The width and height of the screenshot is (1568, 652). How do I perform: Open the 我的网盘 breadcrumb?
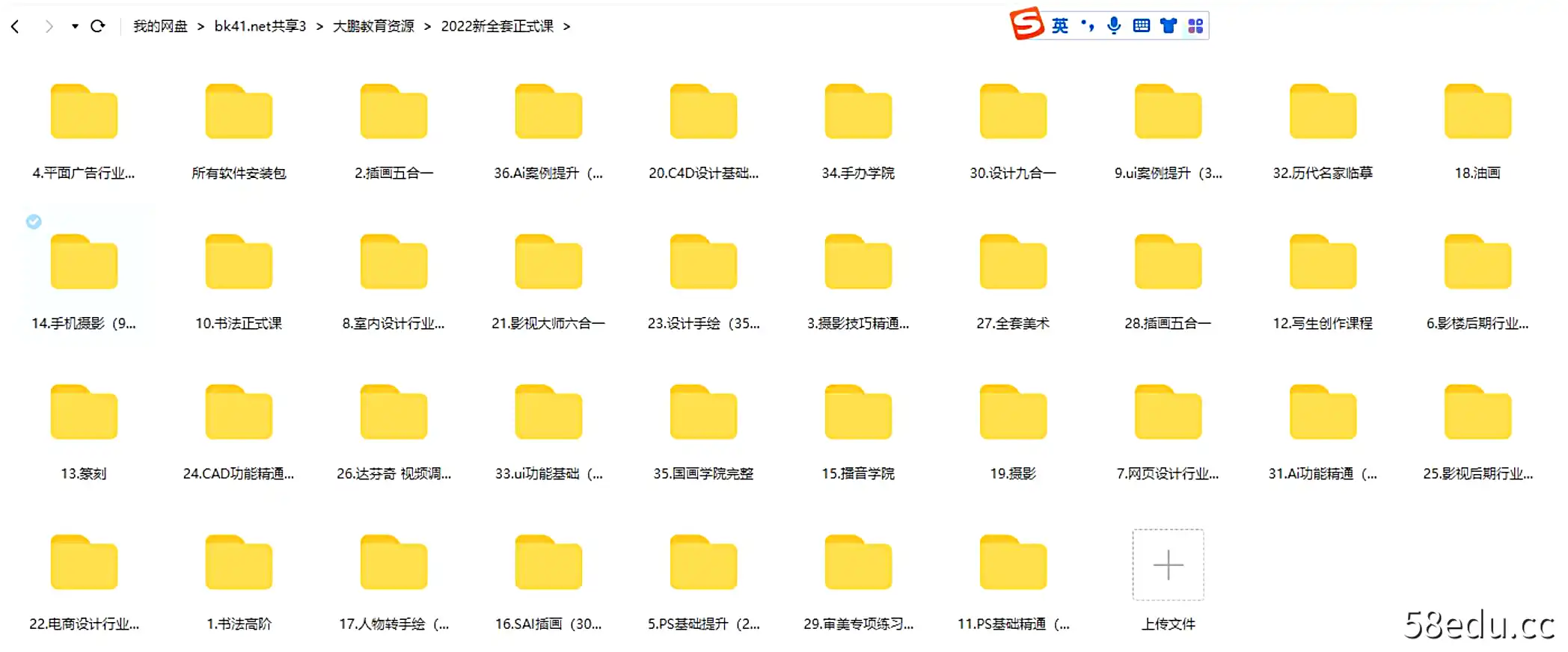click(x=160, y=26)
